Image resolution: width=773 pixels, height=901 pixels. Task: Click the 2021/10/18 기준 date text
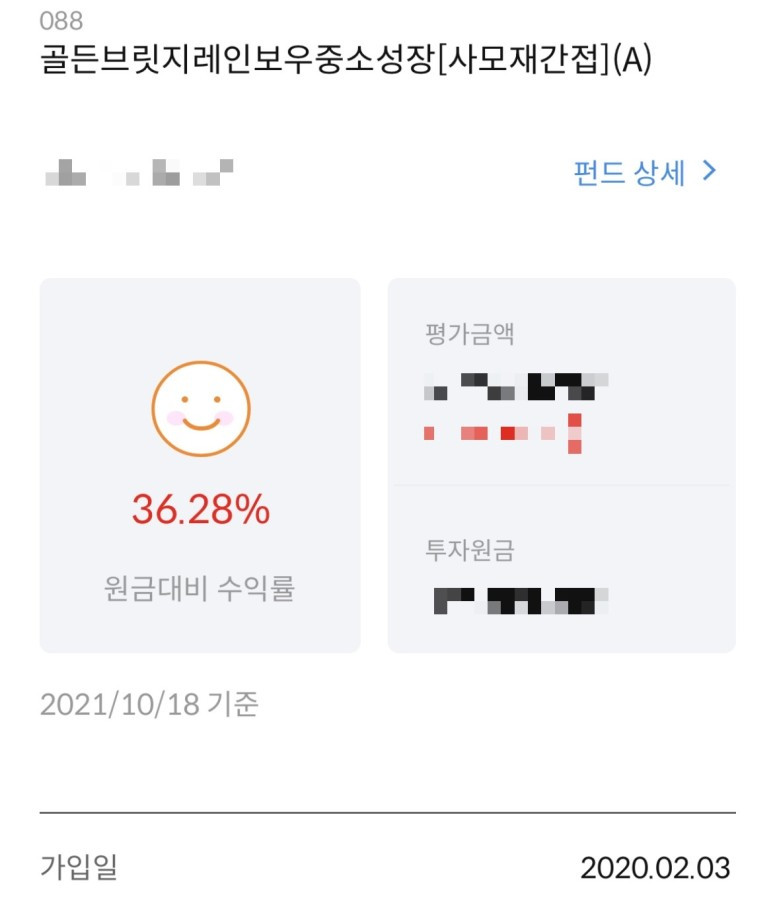(148, 704)
